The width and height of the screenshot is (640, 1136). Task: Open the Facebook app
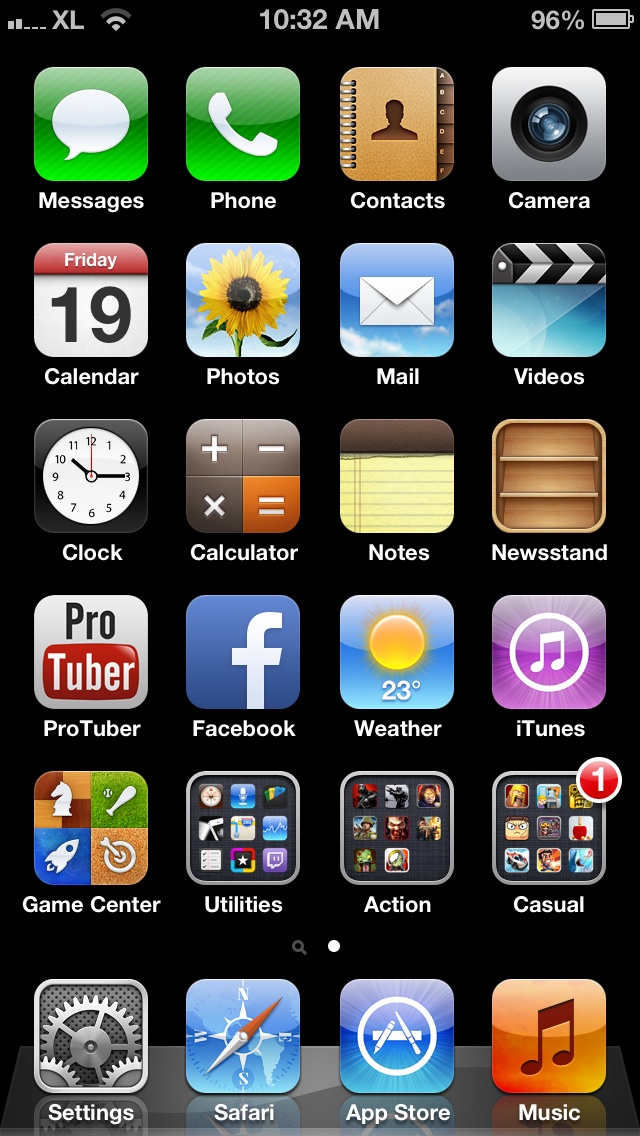click(243, 652)
